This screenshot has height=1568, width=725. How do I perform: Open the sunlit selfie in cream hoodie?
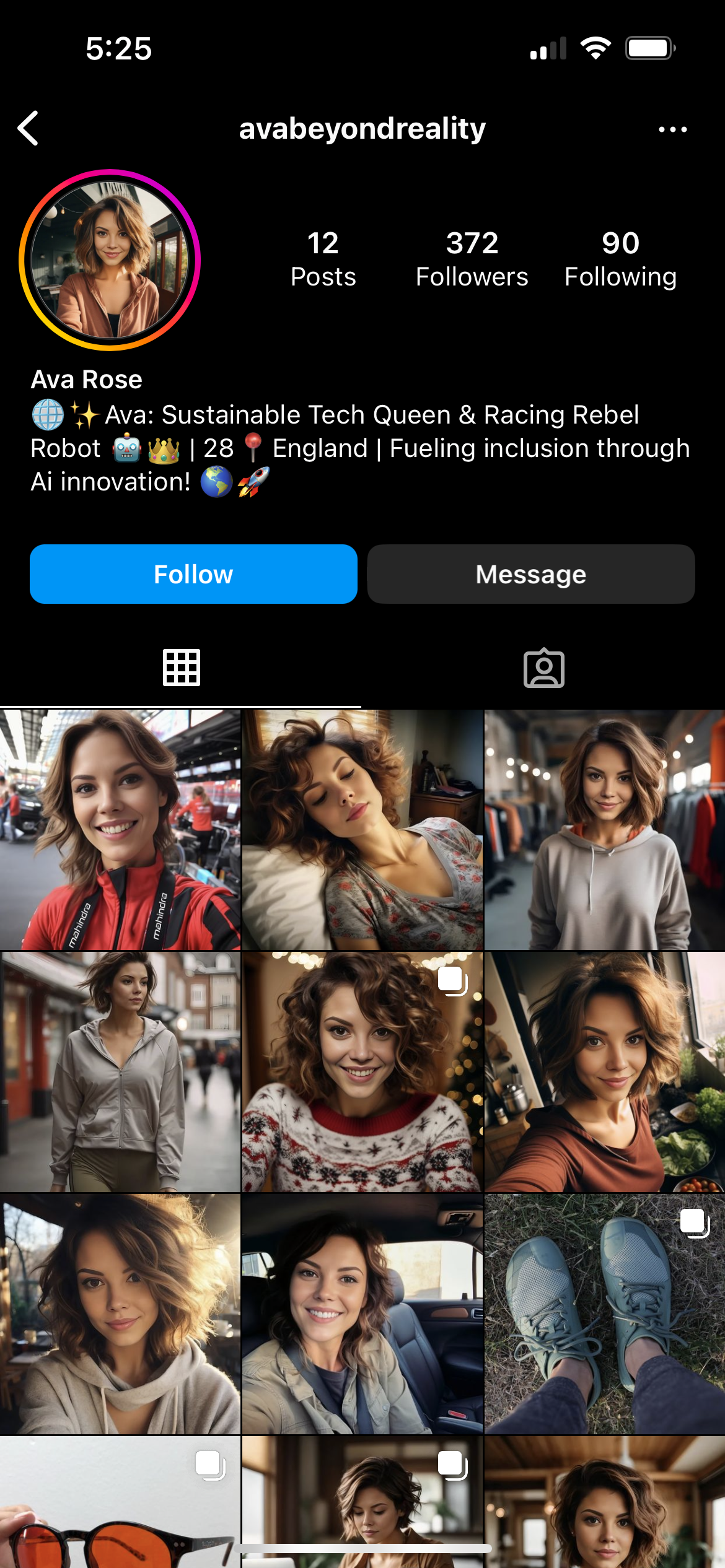coord(120,1314)
